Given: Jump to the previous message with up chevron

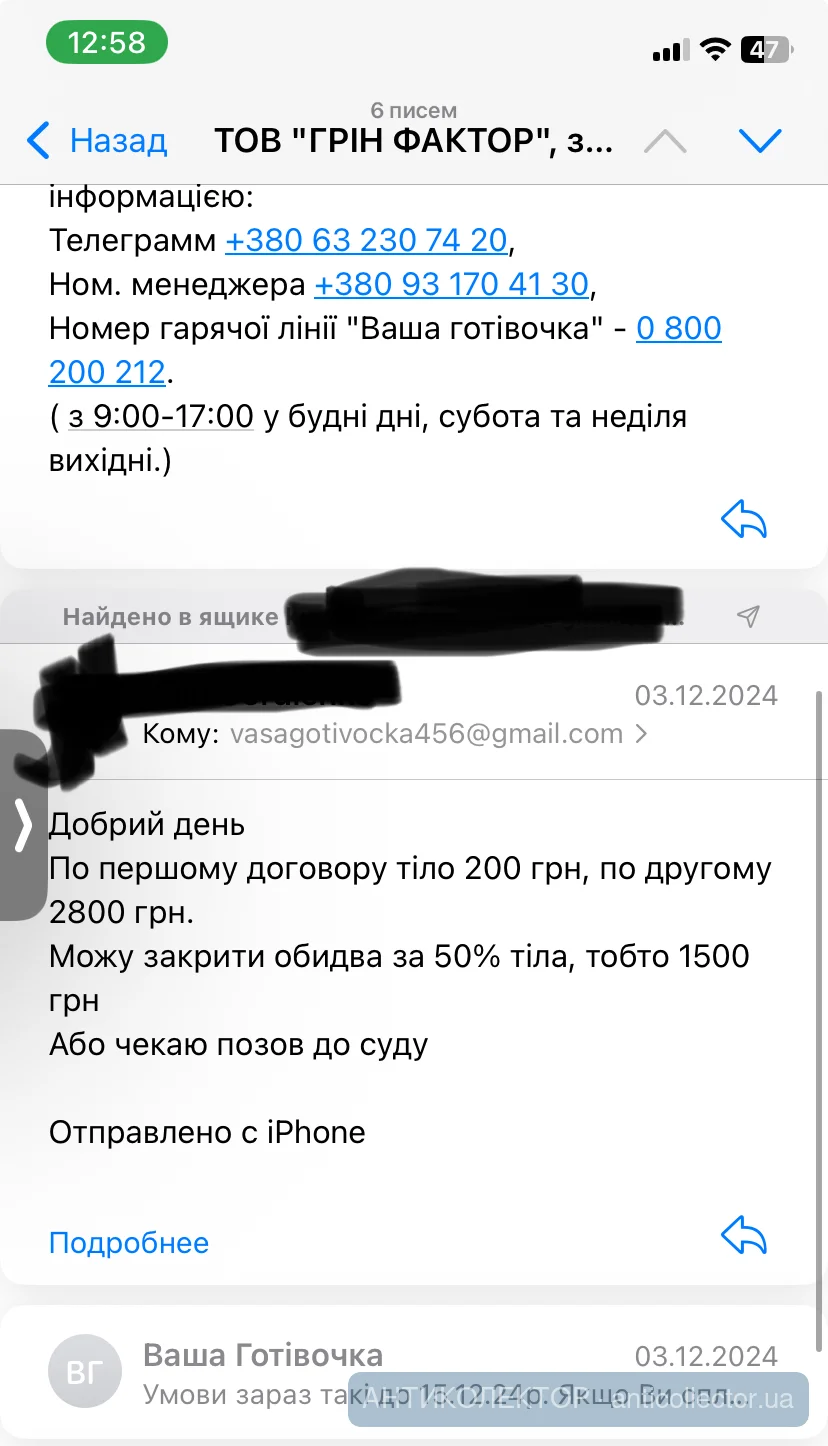Looking at the screenshot, I should click(x=665, y=141).
